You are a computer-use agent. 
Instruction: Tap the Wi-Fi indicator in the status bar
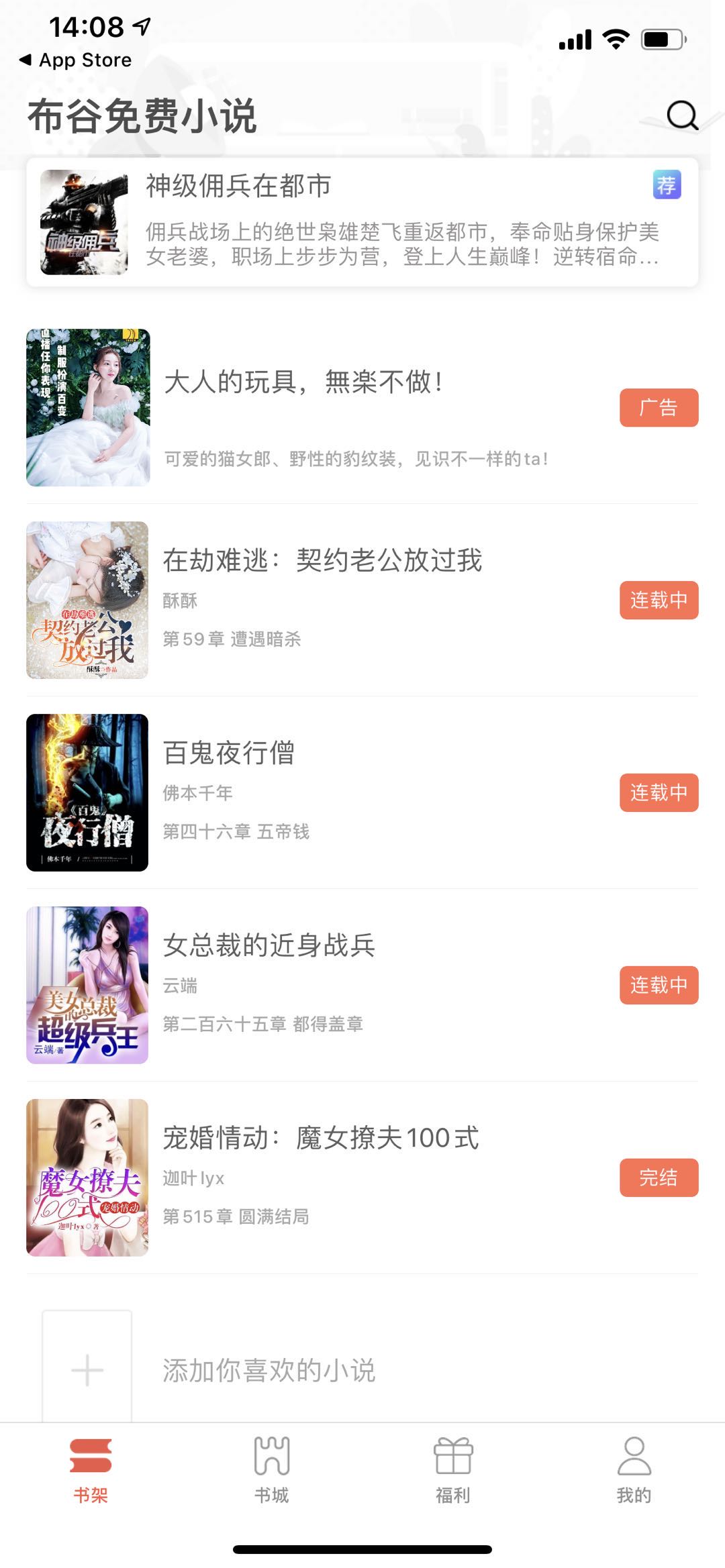tap(614, 38)
